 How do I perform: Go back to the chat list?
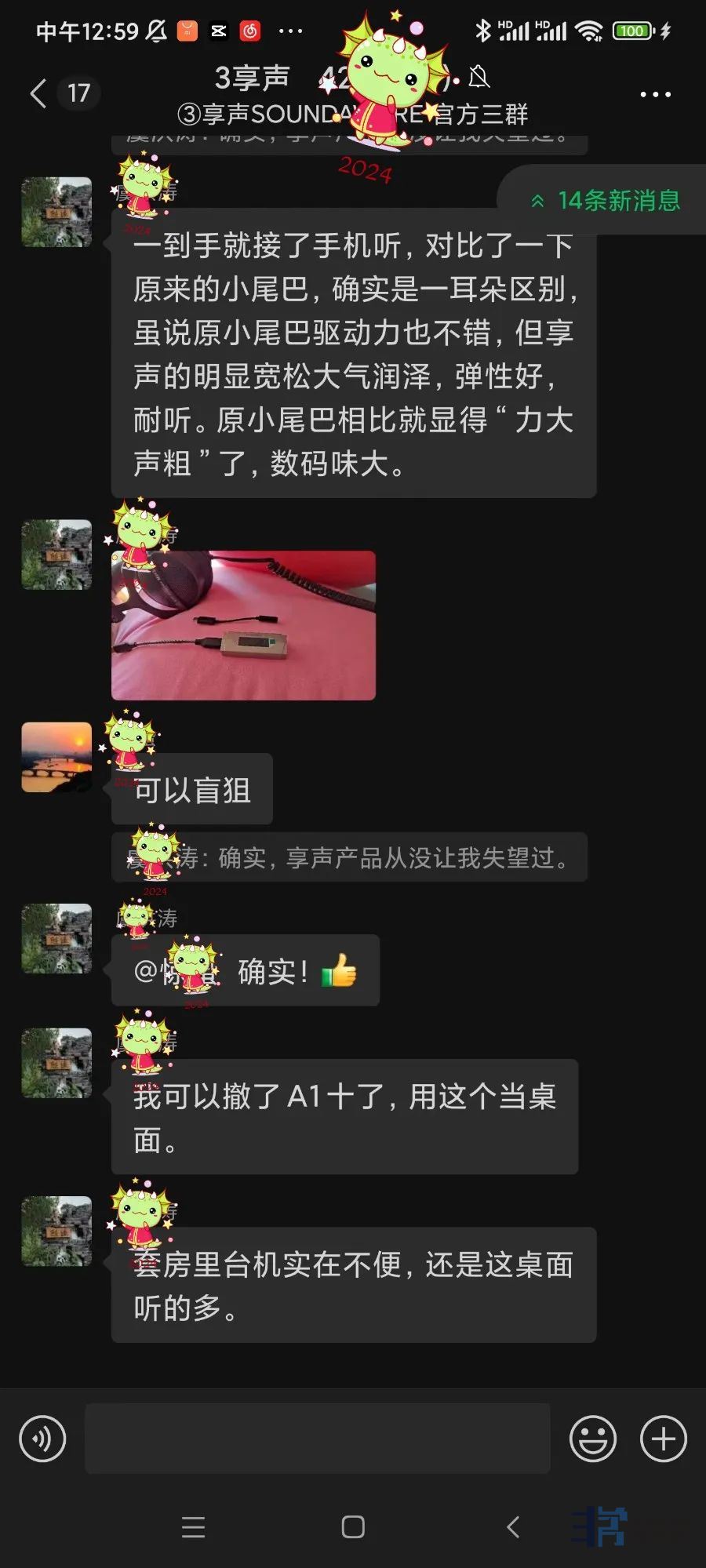(38, 93)
